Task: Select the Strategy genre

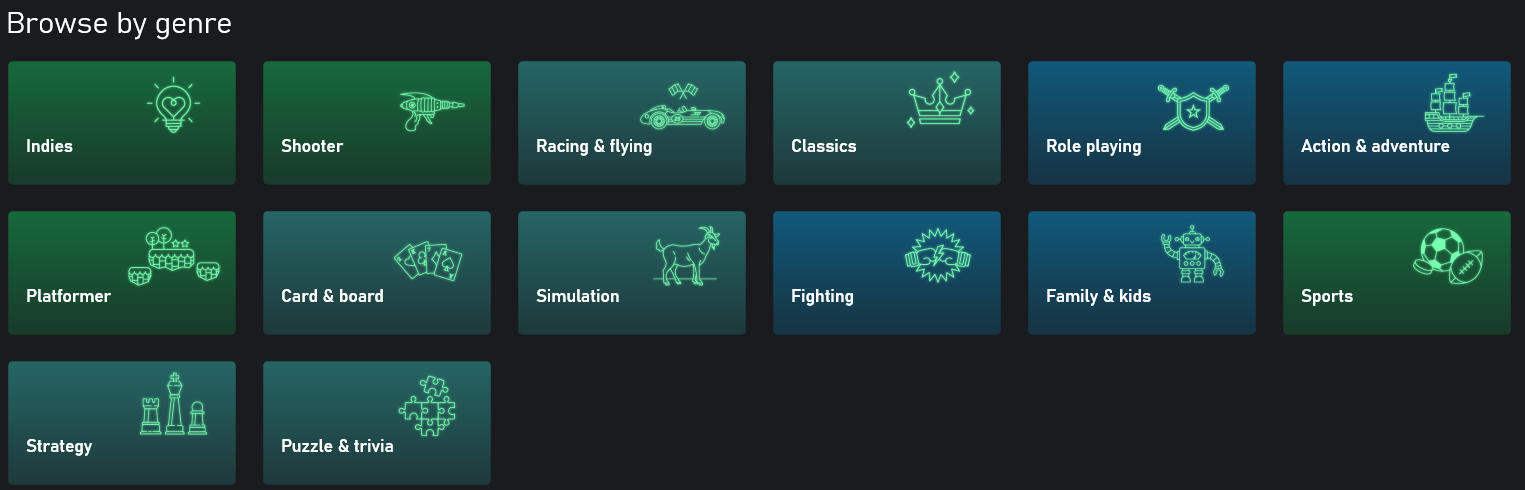Action: click(x=121, y=423)
